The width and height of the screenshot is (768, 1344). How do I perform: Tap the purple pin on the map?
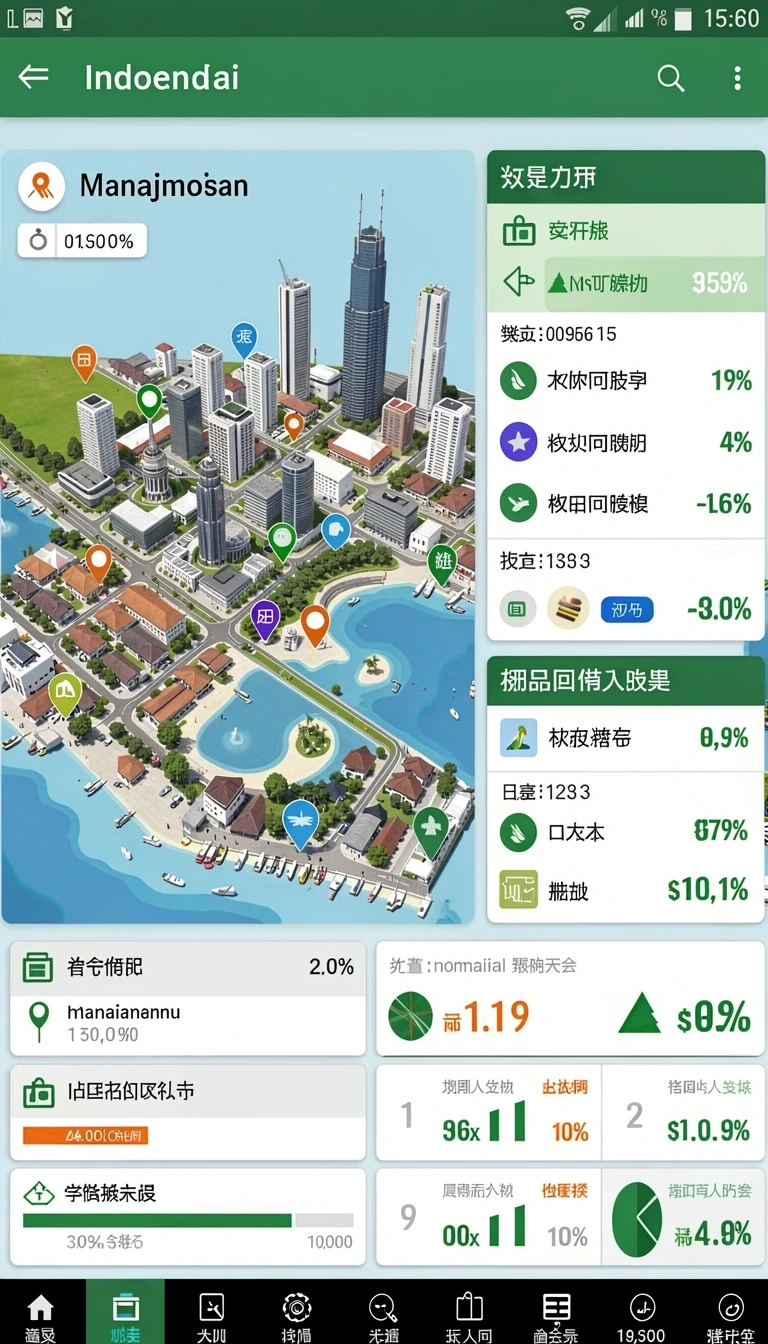click(x=265, y=620)
